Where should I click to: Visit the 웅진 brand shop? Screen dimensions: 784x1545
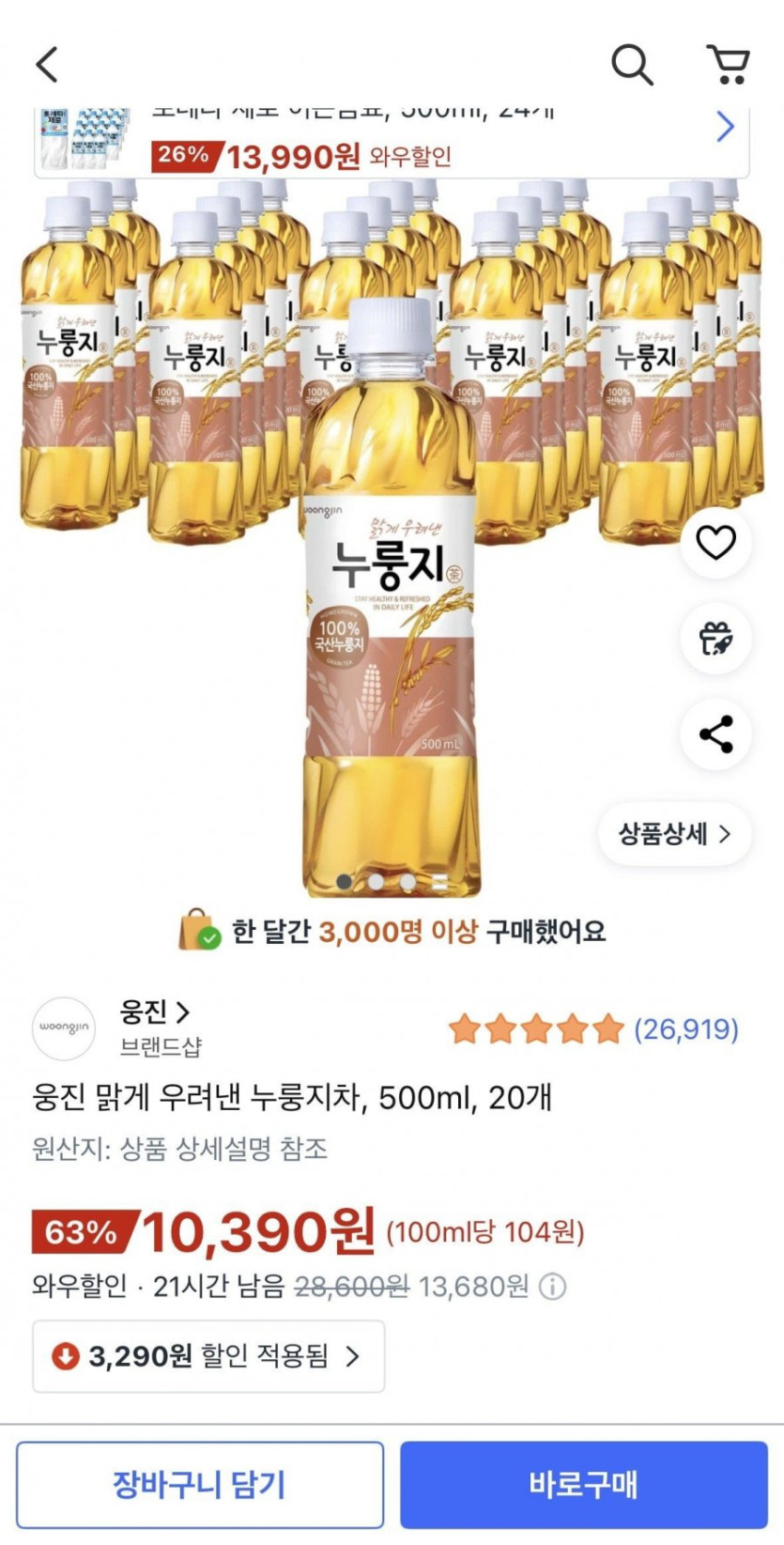coord(154,1012)
